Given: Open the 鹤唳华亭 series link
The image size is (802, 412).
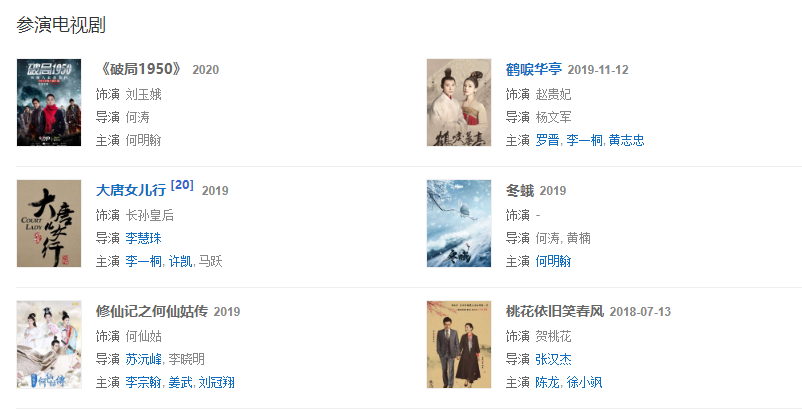Looking at the screenshot, I should point(533,70).
